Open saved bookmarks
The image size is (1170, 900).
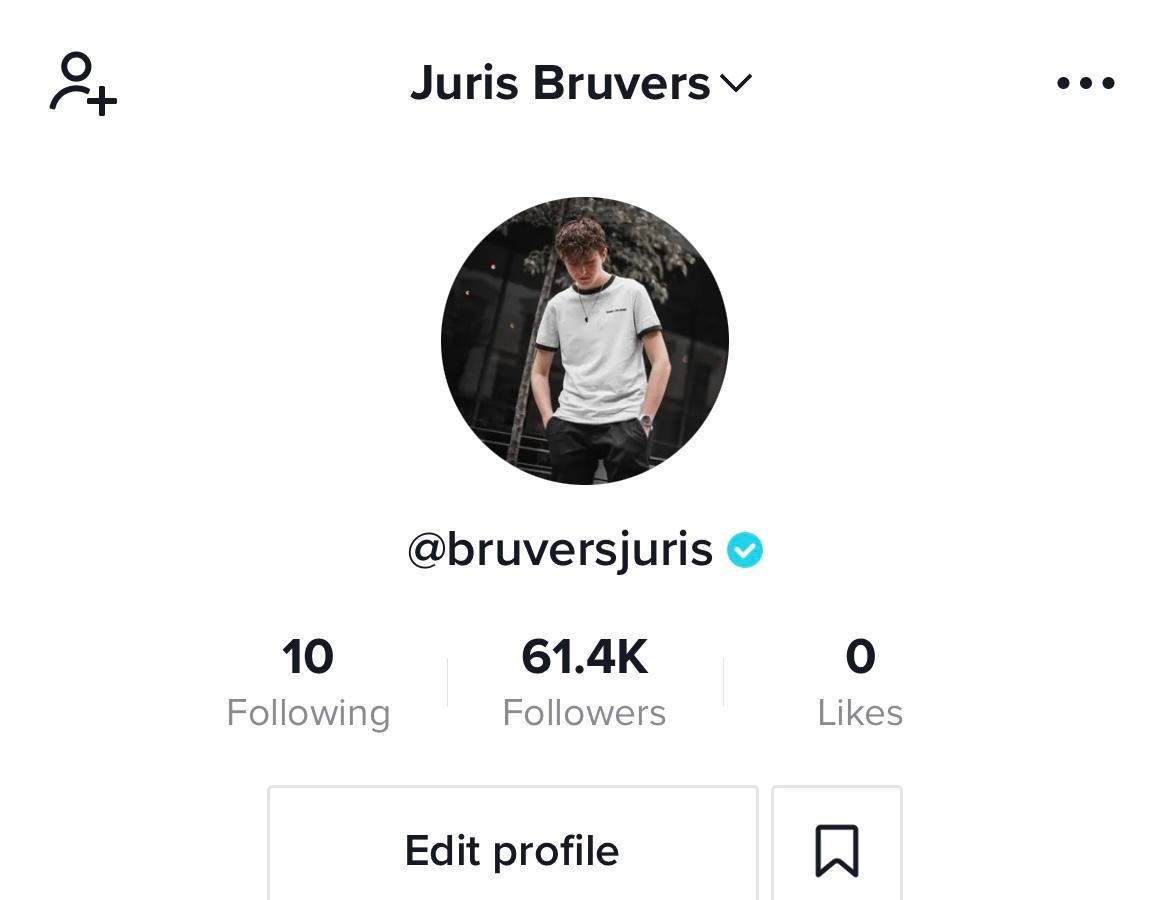[837, 850]
